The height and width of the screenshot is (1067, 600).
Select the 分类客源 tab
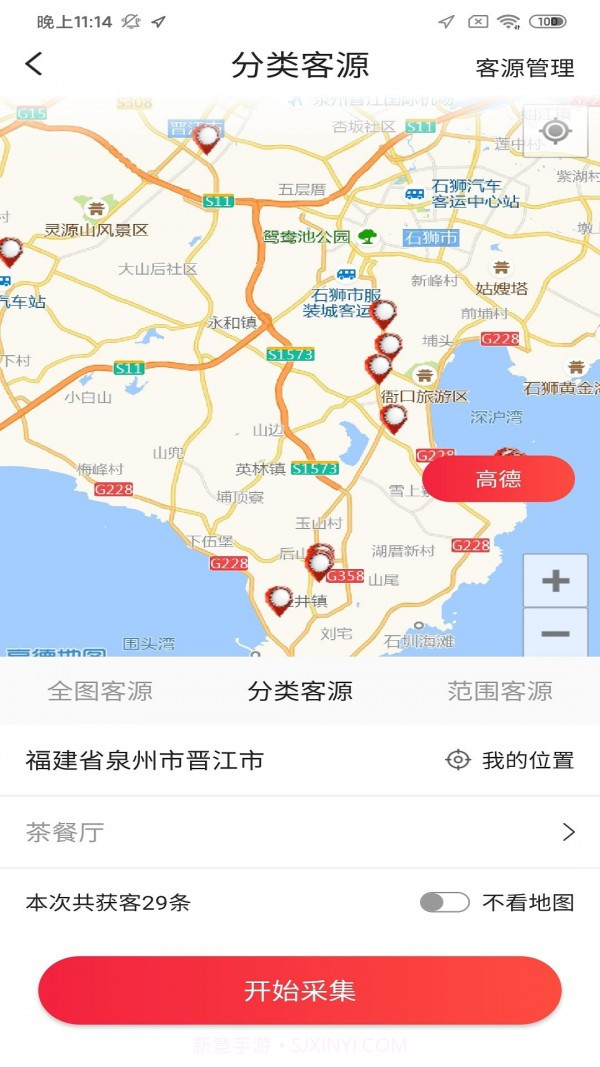point(300,691)
